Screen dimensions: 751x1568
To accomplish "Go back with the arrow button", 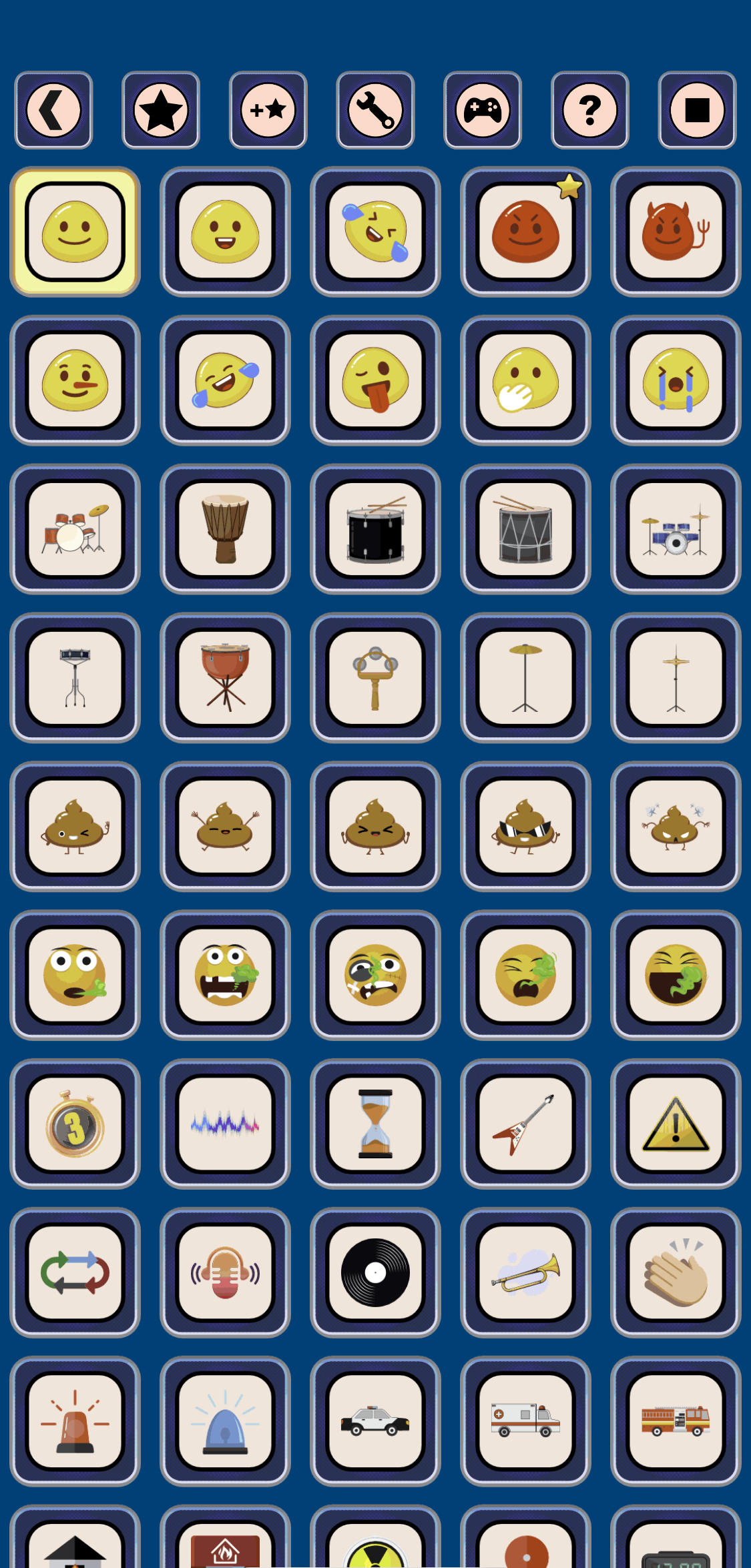I will tap(53, 110).
